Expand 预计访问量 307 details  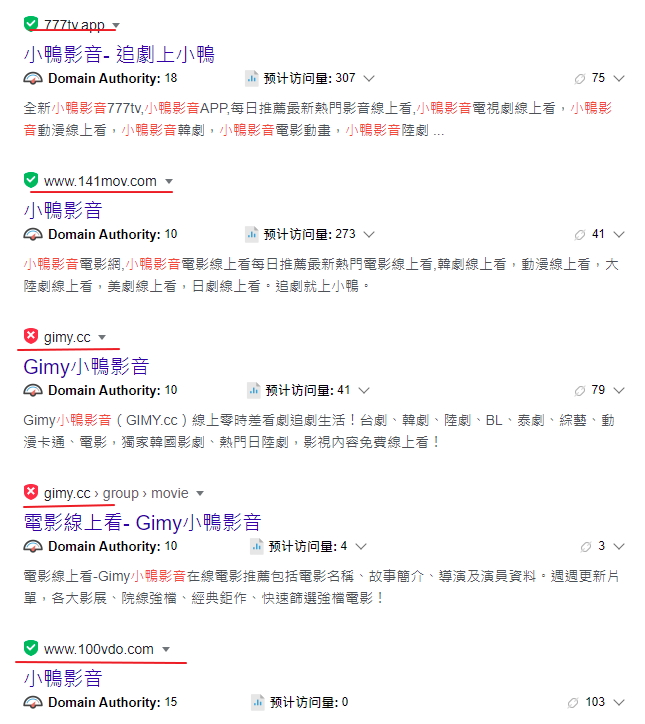tap(369, 78)
